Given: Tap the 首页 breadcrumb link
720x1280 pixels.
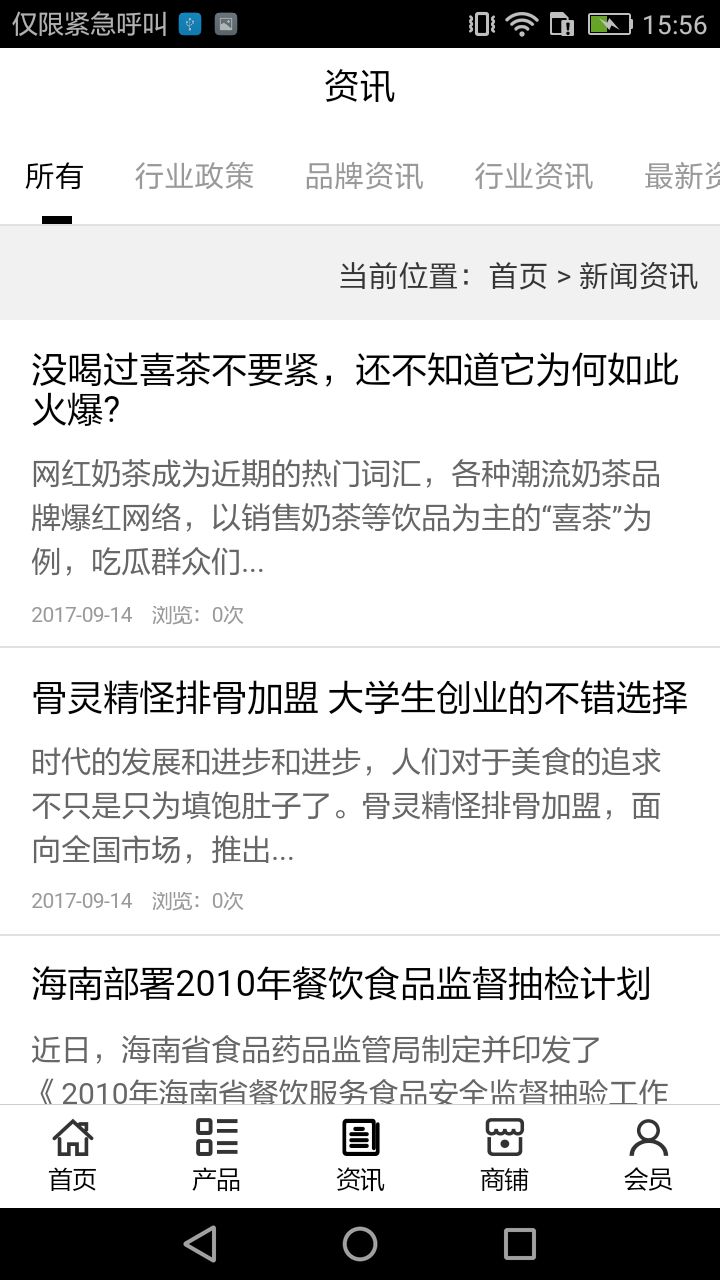Looking at the screenshot, I should click(x=518, y=276).
